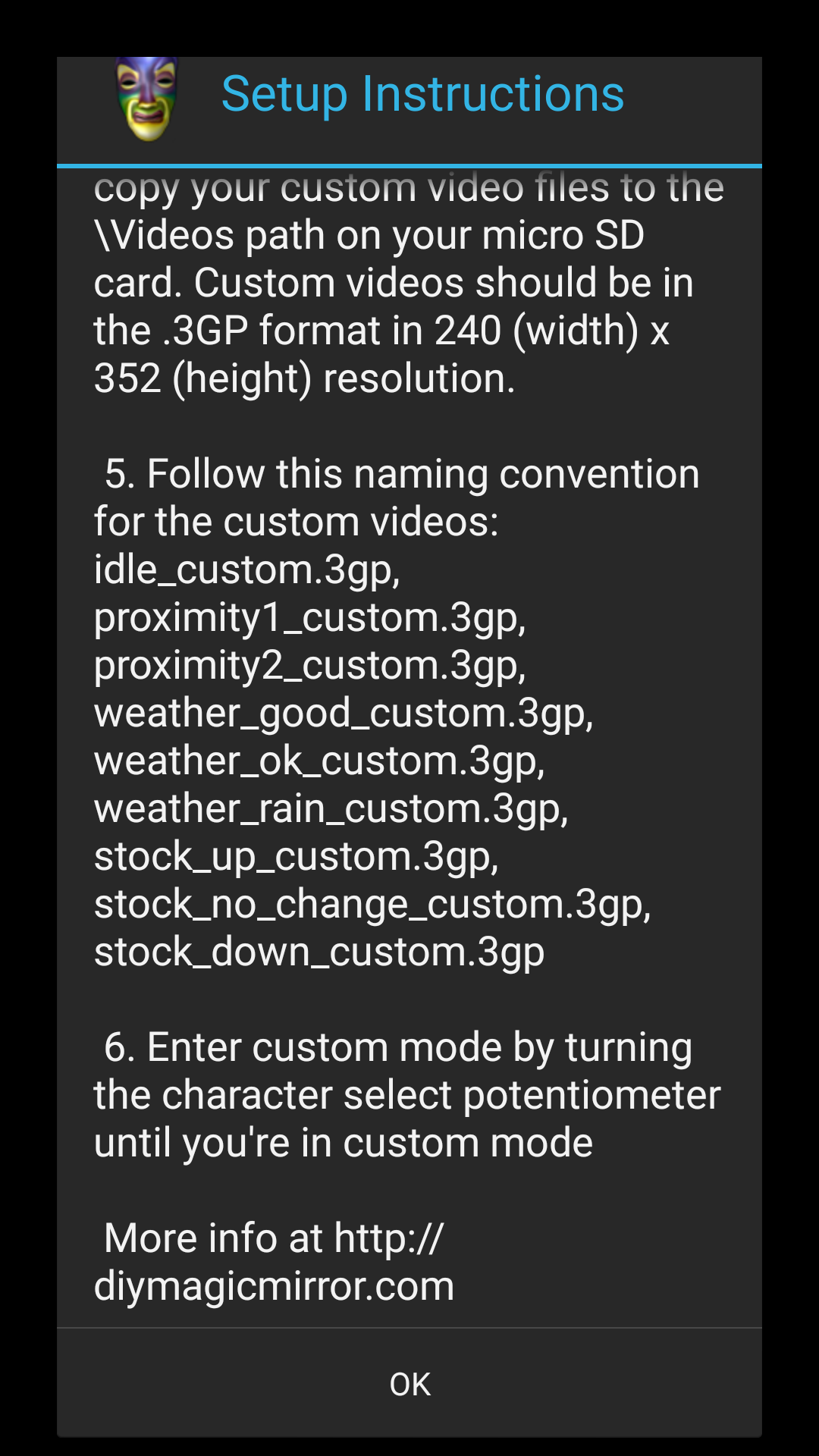Select the idle_custom.3gp filename text
The width and height of the screenshot is (819, 1456).
(x=244, y=571)
